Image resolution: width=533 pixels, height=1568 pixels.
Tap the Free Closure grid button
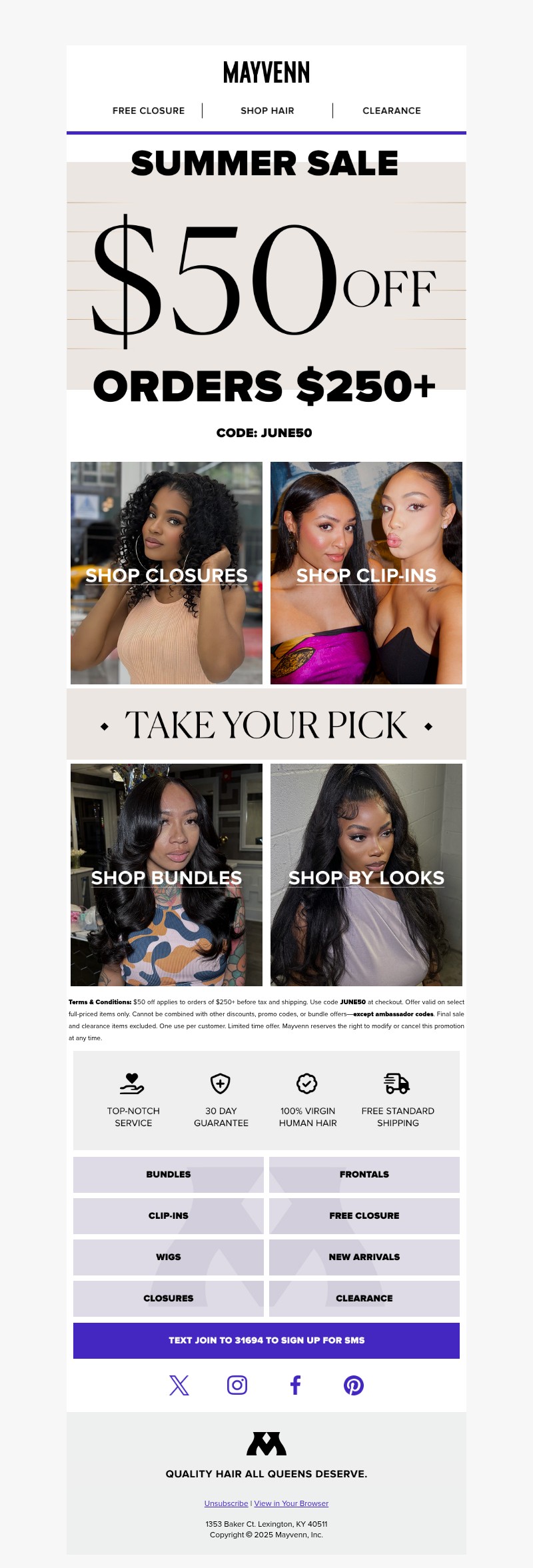point(364,1215)
